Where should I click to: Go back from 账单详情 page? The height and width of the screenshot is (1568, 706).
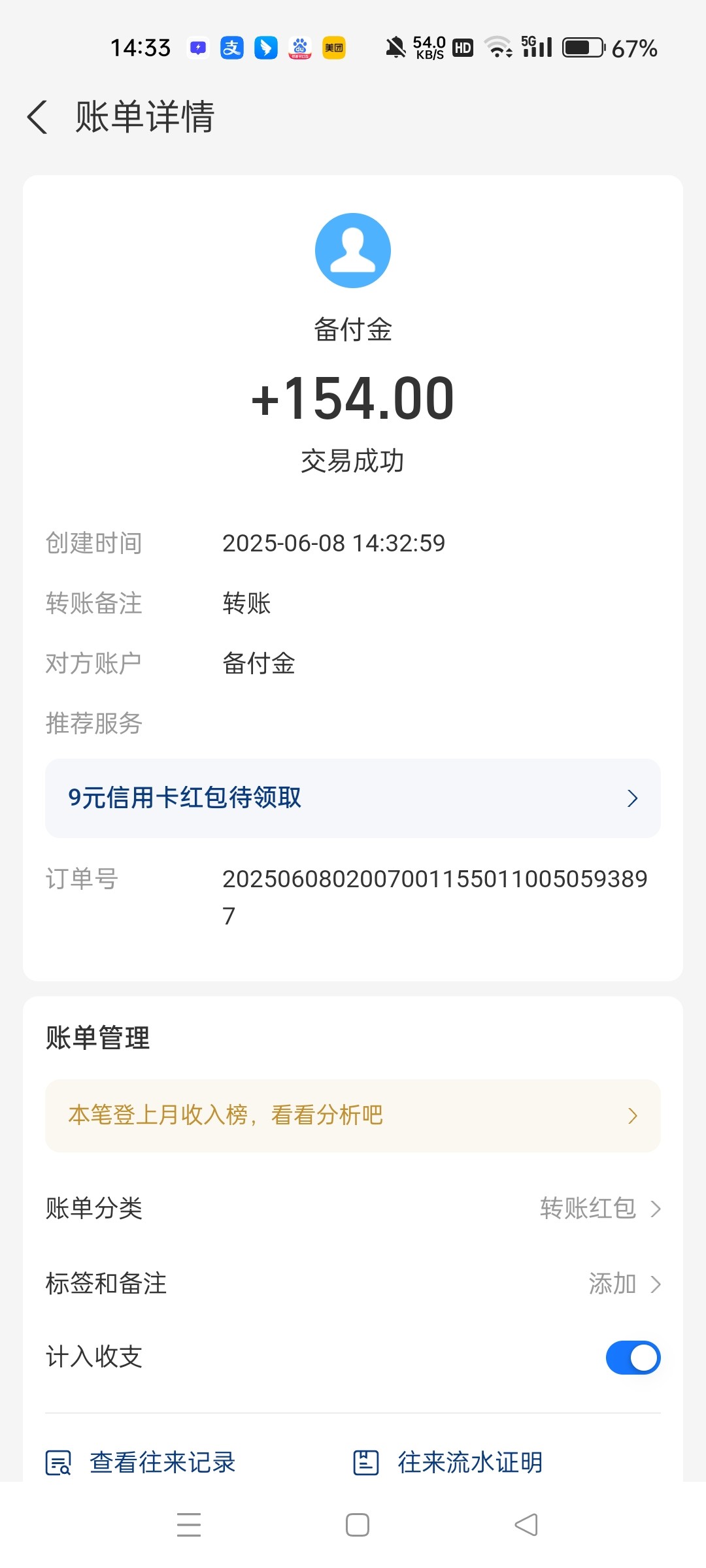38,118
